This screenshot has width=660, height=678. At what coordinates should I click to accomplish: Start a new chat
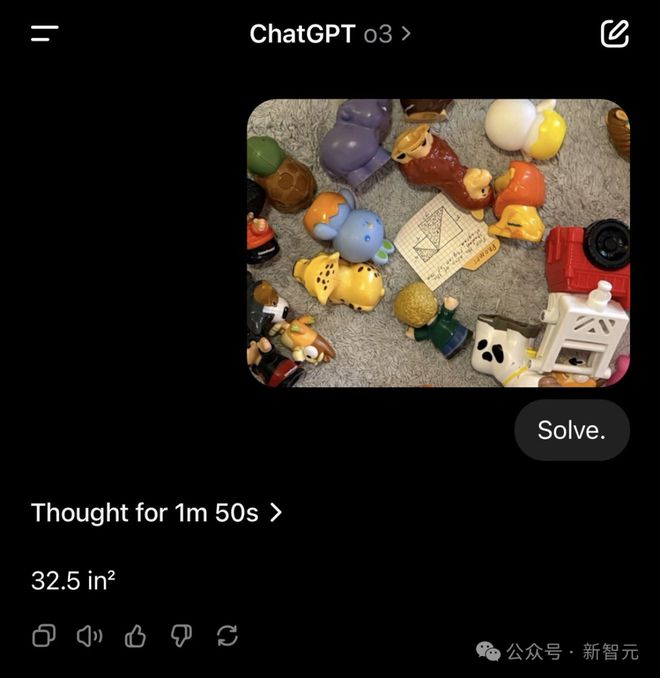point(614,34)
